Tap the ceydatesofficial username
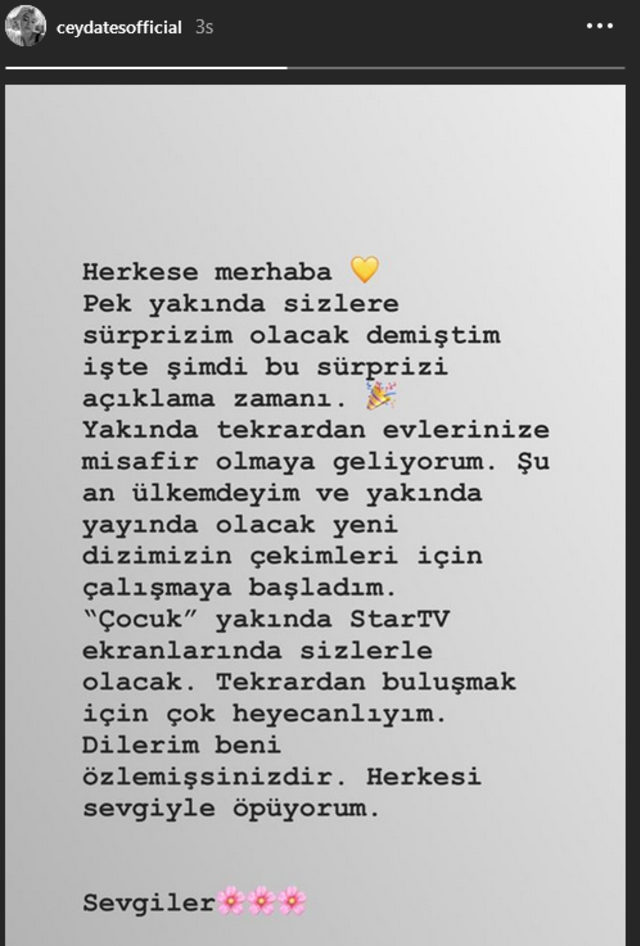This screenshot has width=640, height=946. pyautogui.click(x=119, y=28)
